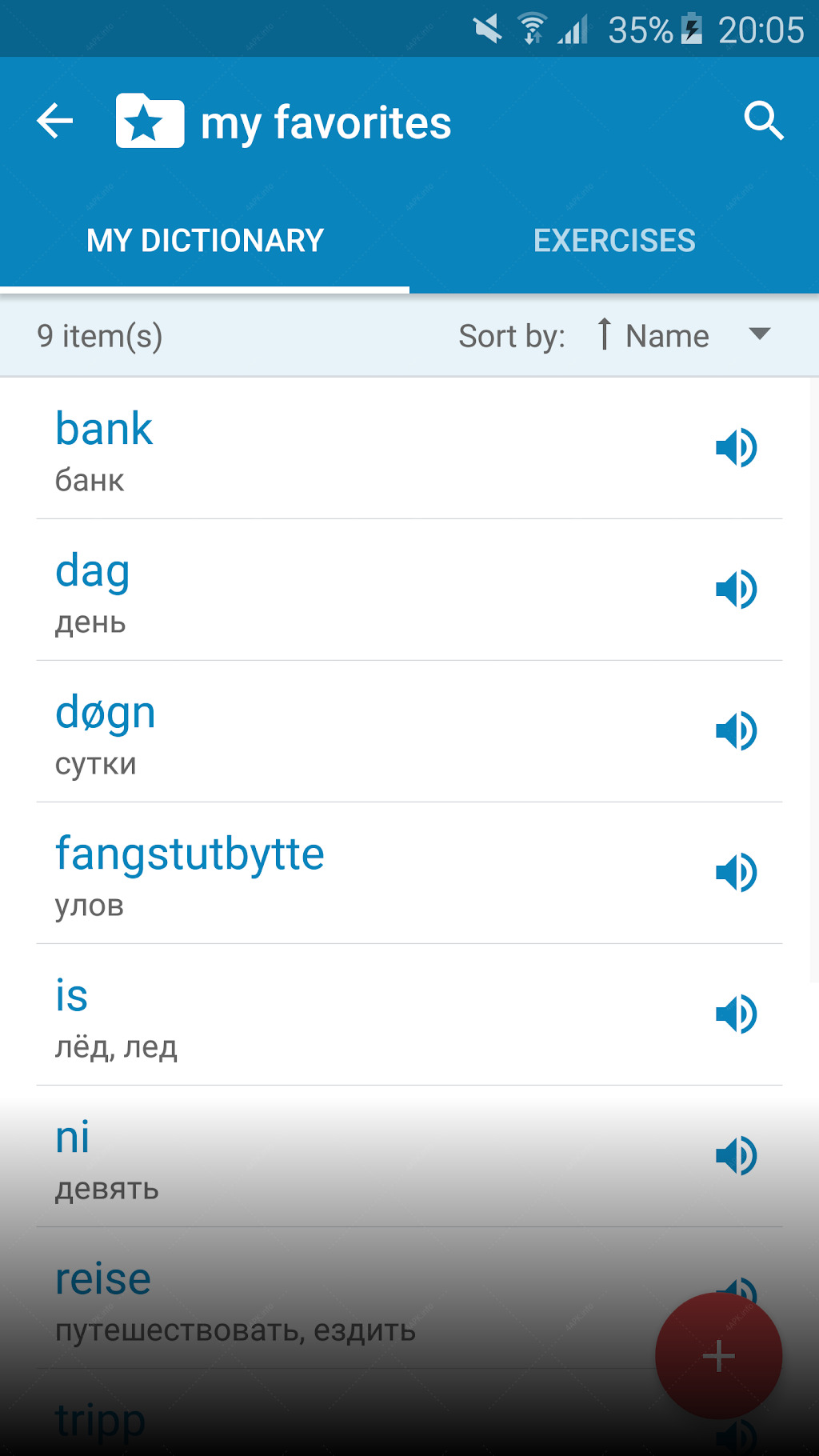Play pronunciation of døgn
This screenshot has width=819, height=1456.
736,731
